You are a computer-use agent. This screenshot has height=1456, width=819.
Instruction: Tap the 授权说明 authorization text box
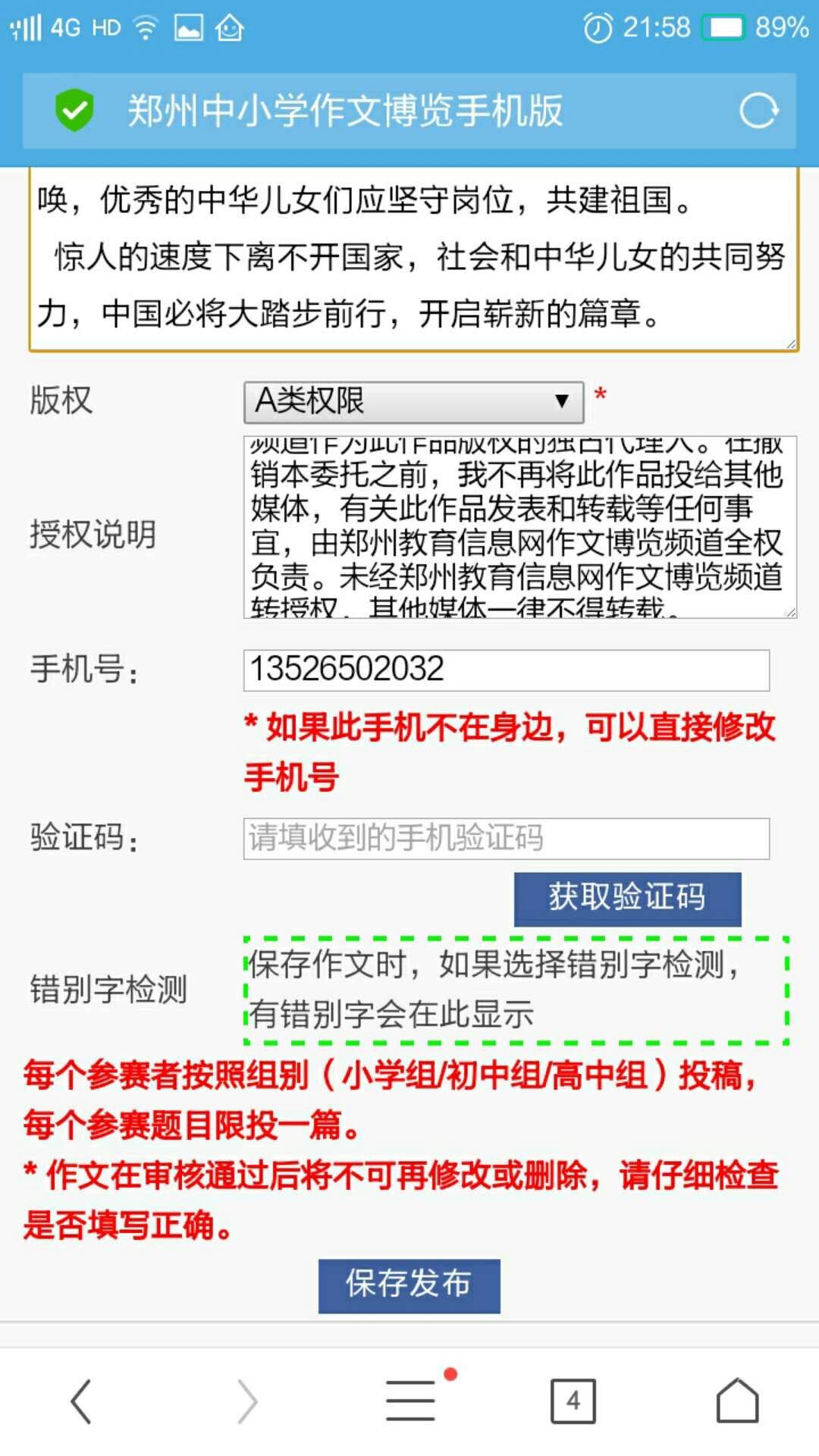[519, 527]
